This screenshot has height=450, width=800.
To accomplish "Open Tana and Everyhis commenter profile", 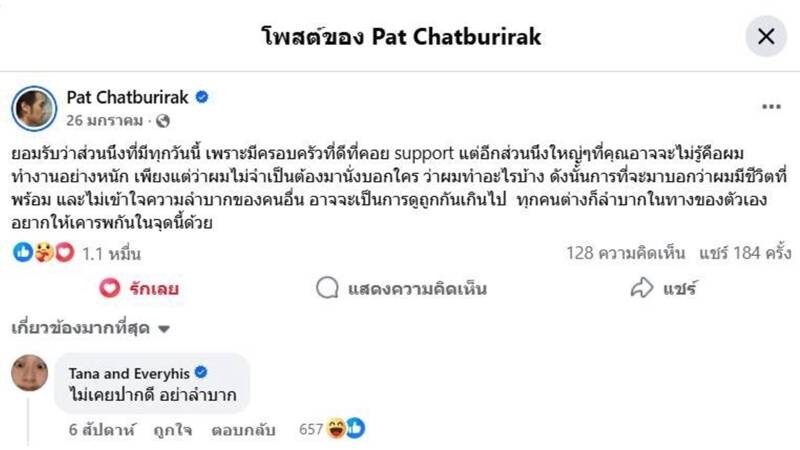I will click(x=130, y=373).
